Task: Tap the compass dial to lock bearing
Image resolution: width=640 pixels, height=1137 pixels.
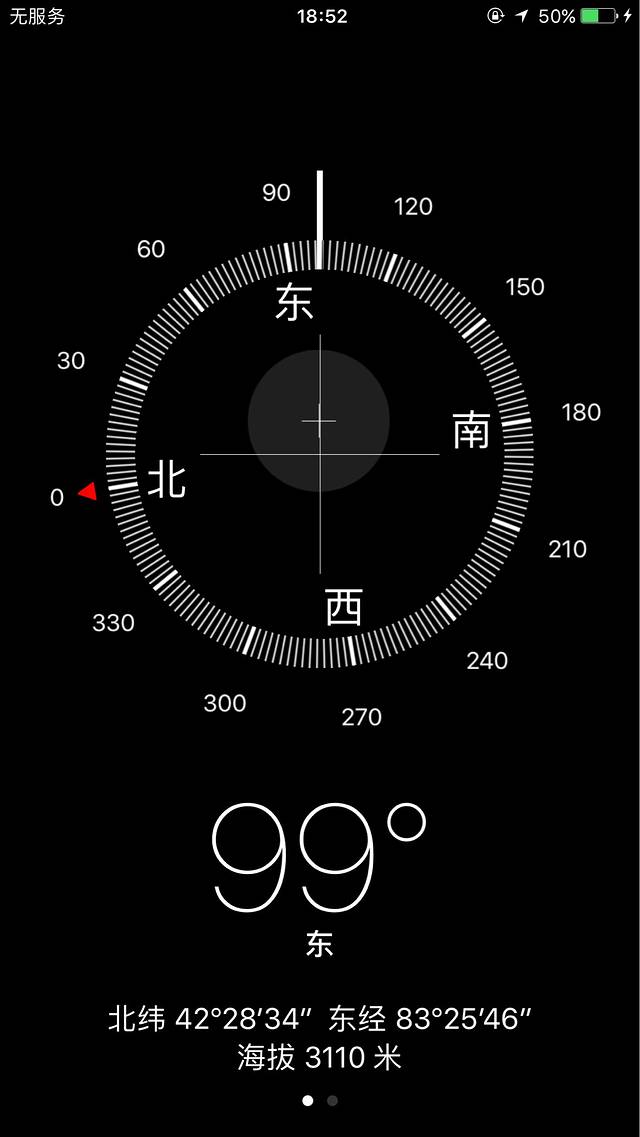Action: click(320, 453)
